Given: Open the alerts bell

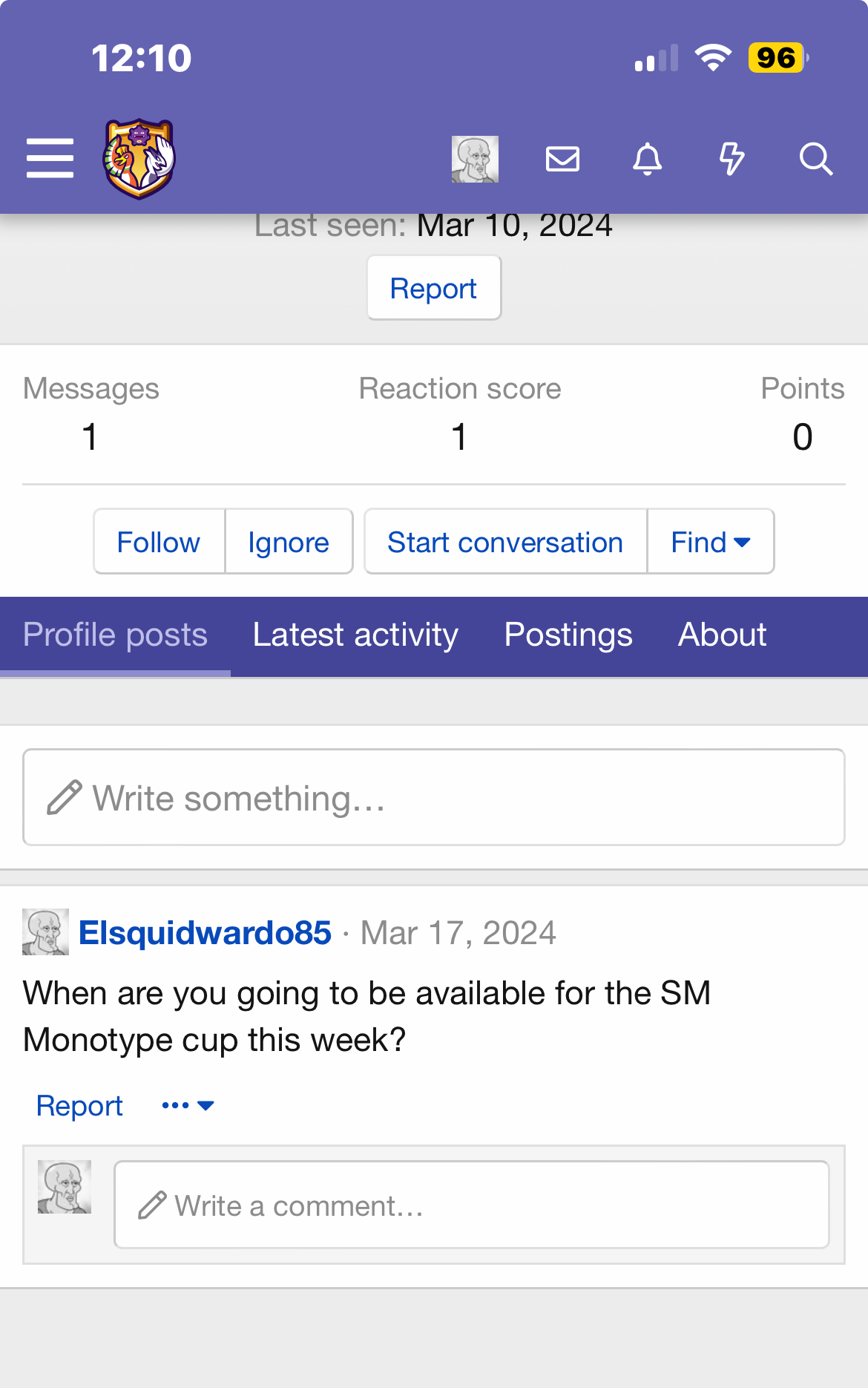Looking at the screenshot, I should (647, 159).
